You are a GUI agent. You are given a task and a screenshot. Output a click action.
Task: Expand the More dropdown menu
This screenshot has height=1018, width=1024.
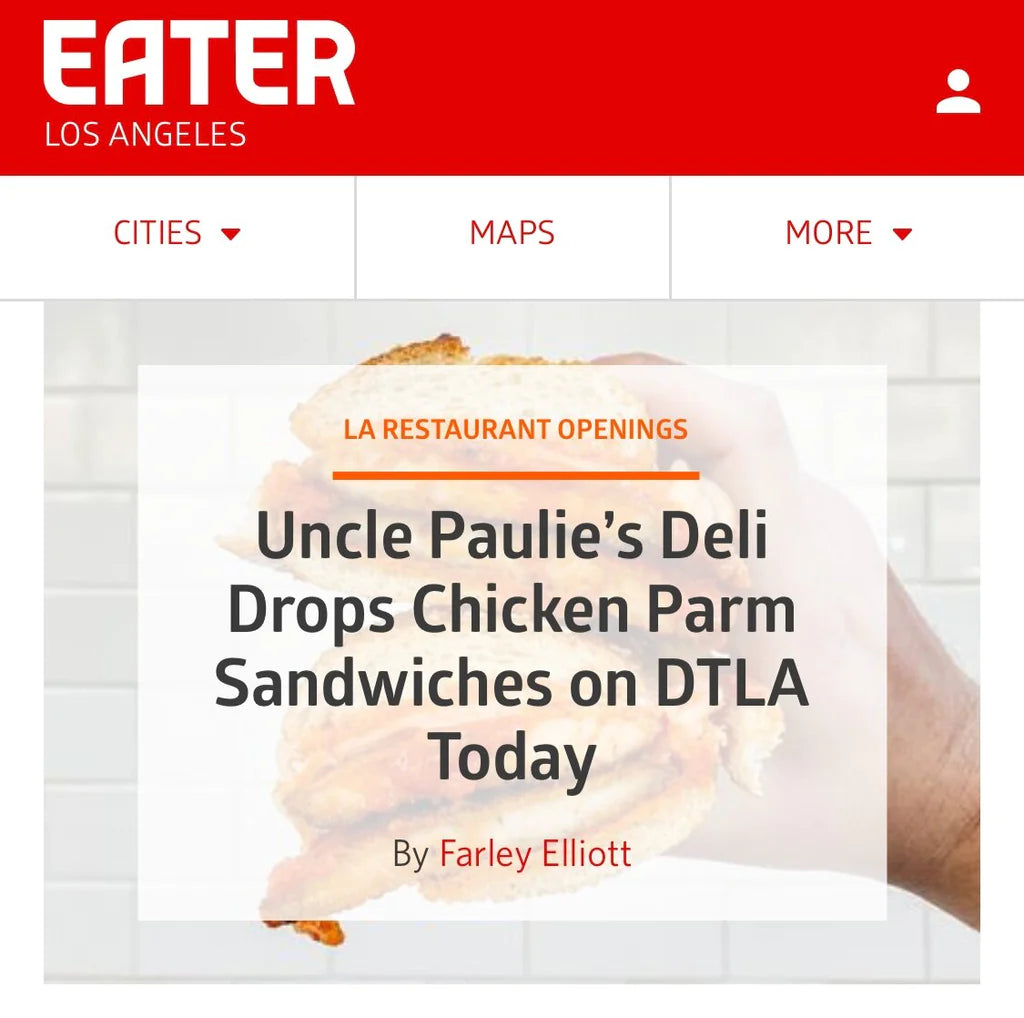848,234
